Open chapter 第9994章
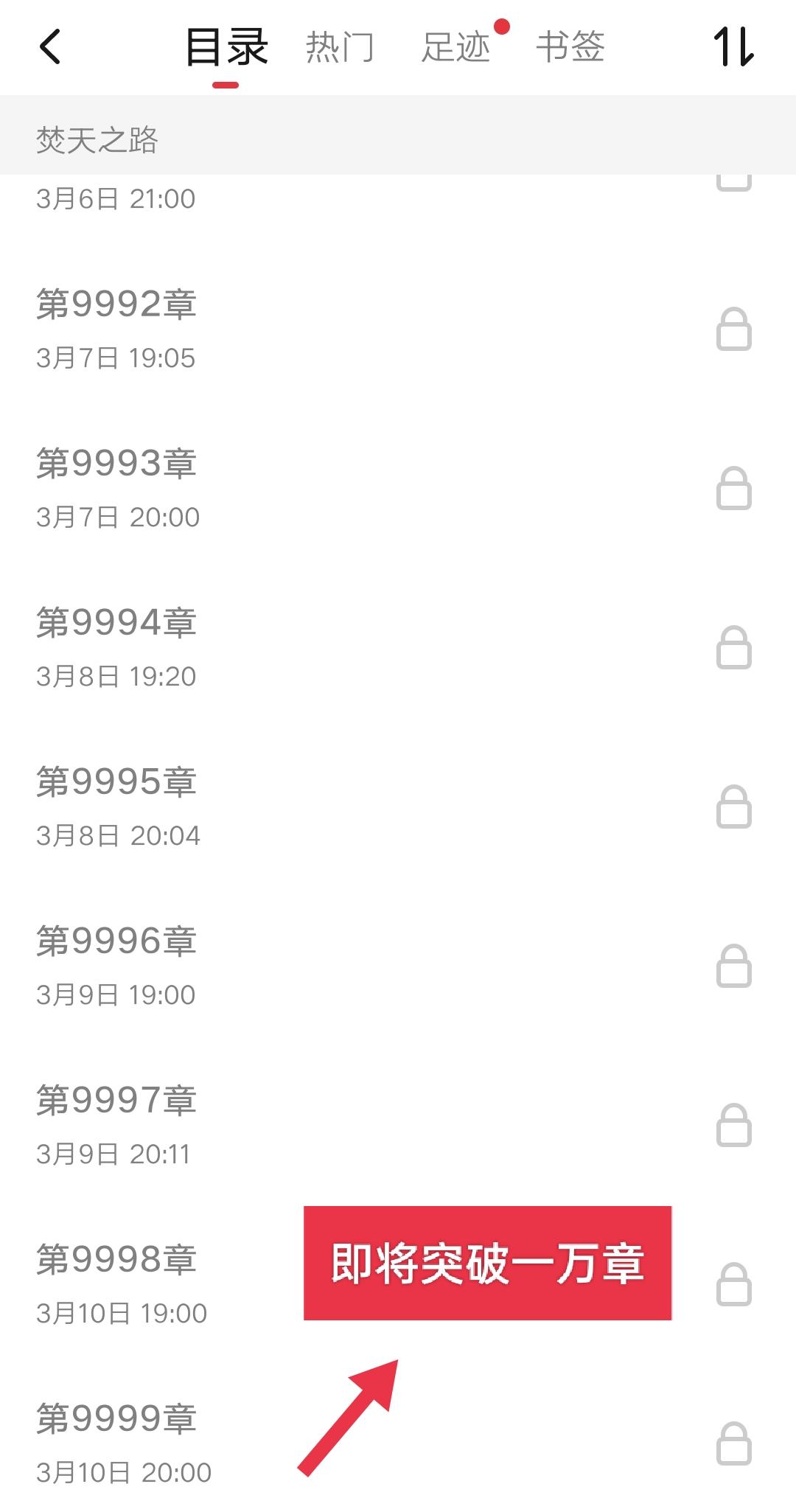This screenshot has width=796, height=1512. coord(398,647)
